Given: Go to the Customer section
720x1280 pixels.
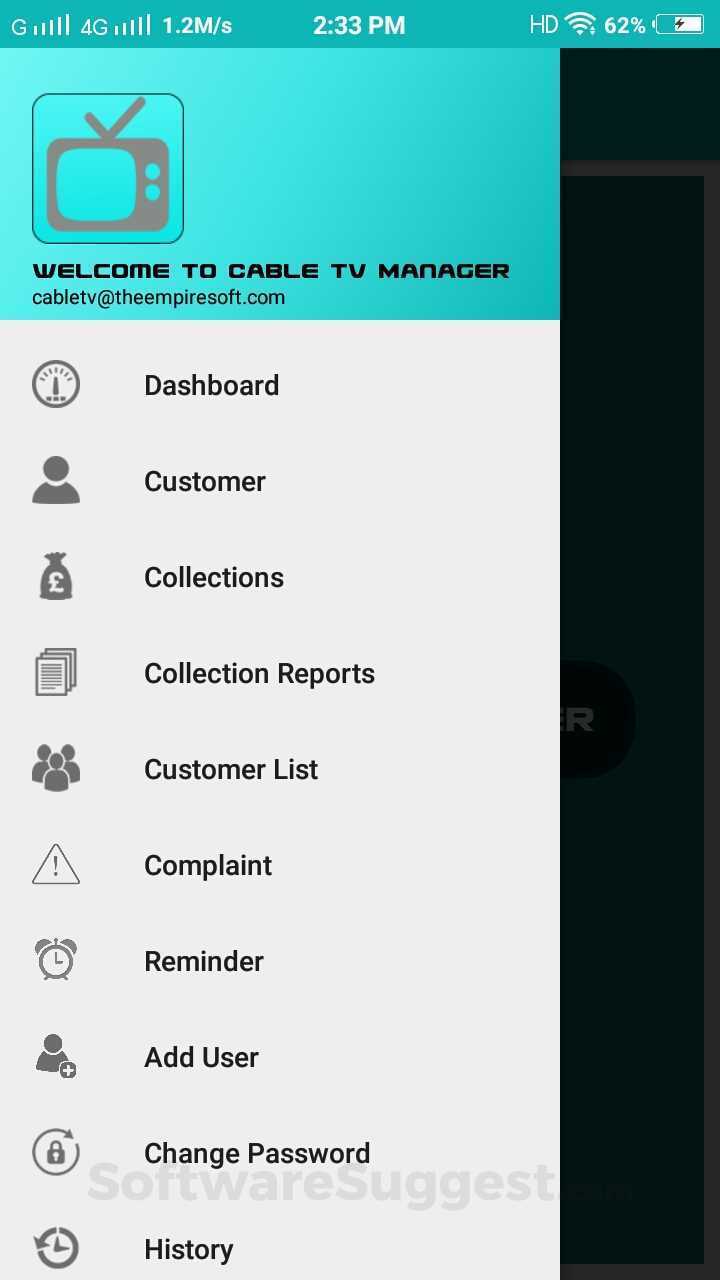Looking at the screenshot, I should pyautogui.click(x=205, y=481).
